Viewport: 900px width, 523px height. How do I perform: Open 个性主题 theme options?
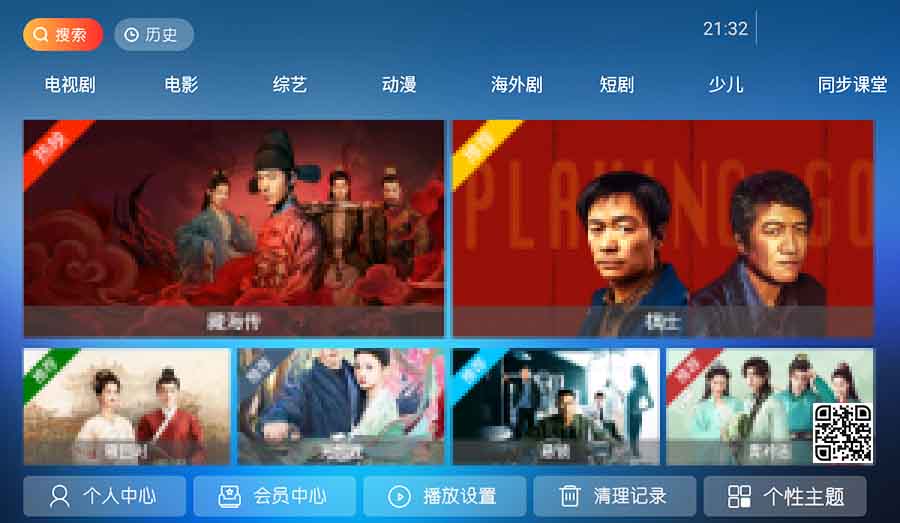785,496
